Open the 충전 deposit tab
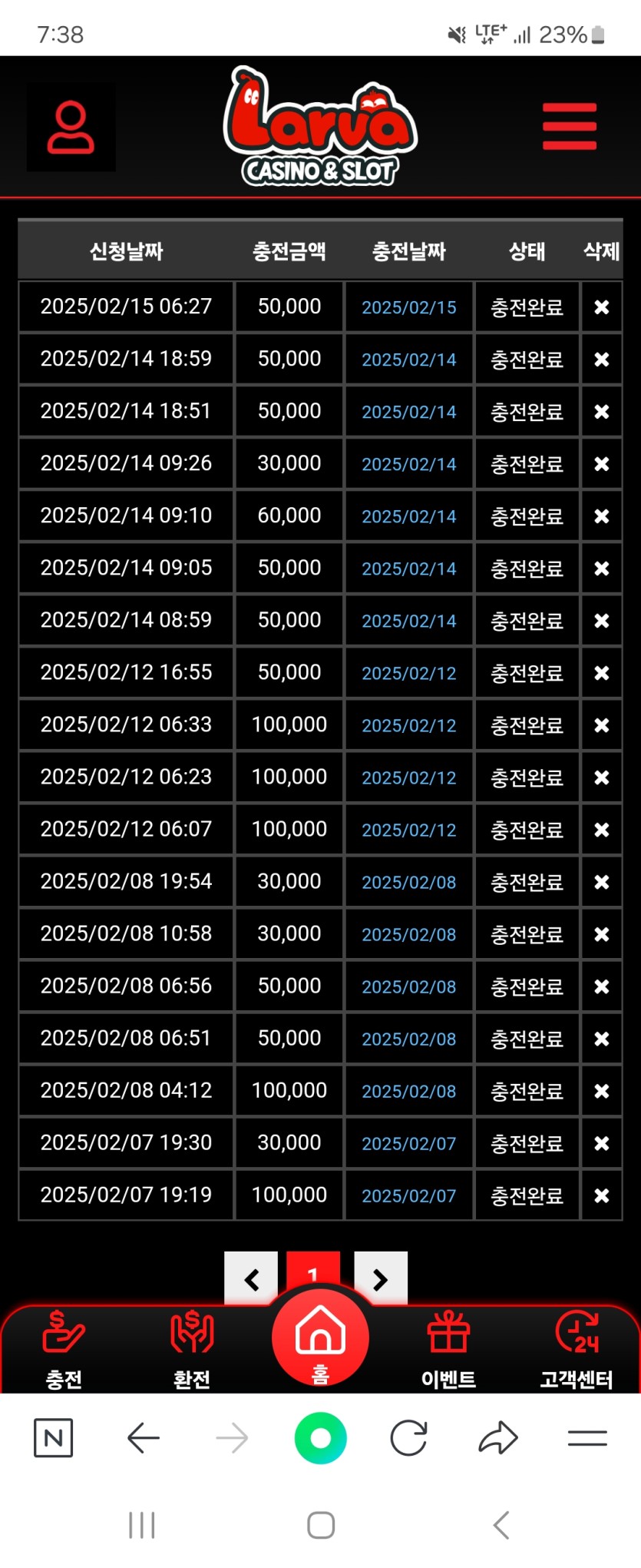This screenshot has height=1568, width=641. (64, 1350)
